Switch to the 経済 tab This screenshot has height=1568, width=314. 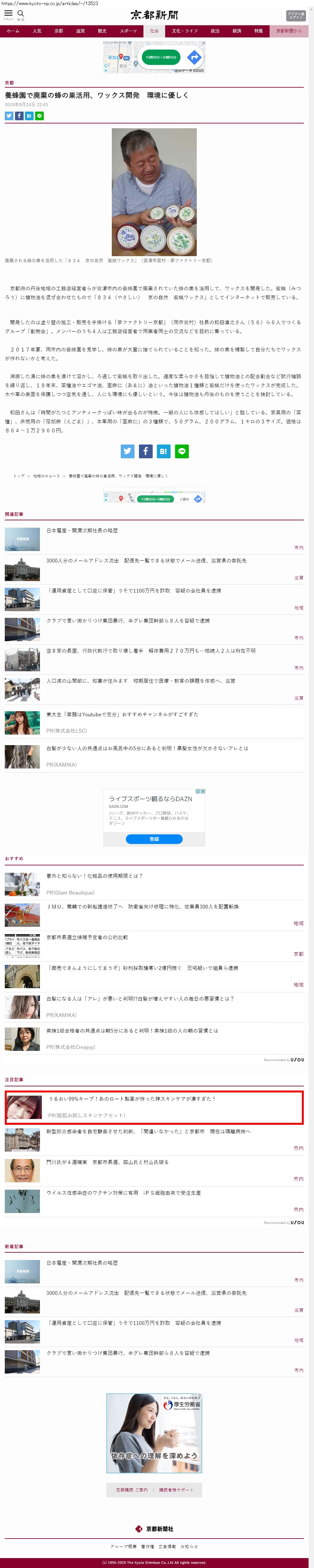pyautogui.click(x=237, y=31)
